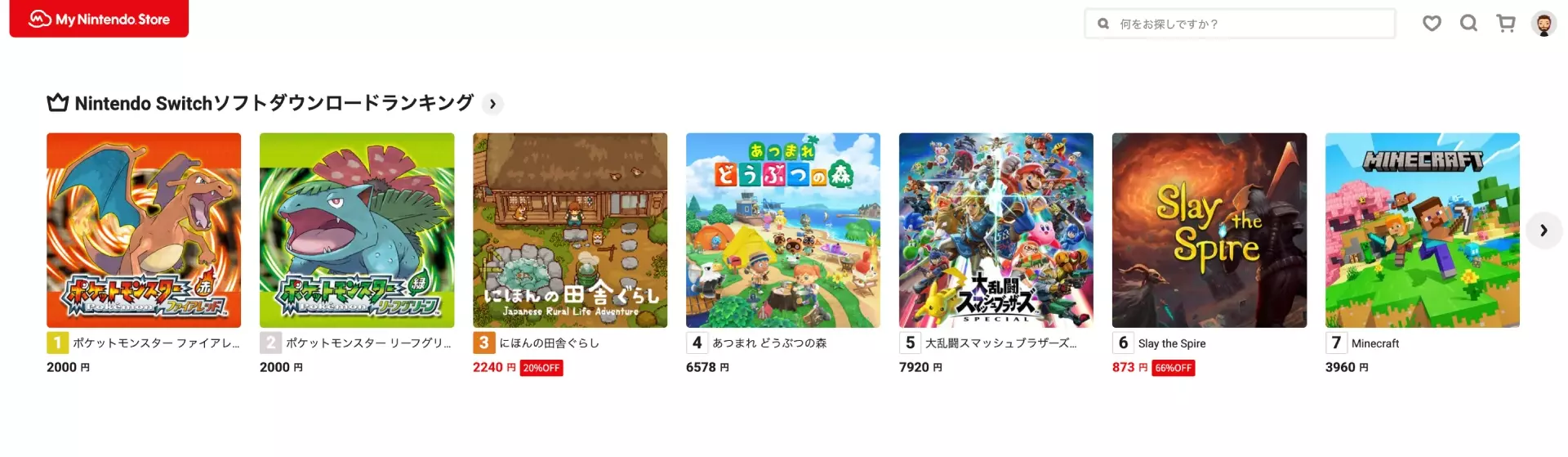1568x457 pixels.
Task: Open ポケットモンスター リーフグリーン card
Action: click(x=357, y=231)
